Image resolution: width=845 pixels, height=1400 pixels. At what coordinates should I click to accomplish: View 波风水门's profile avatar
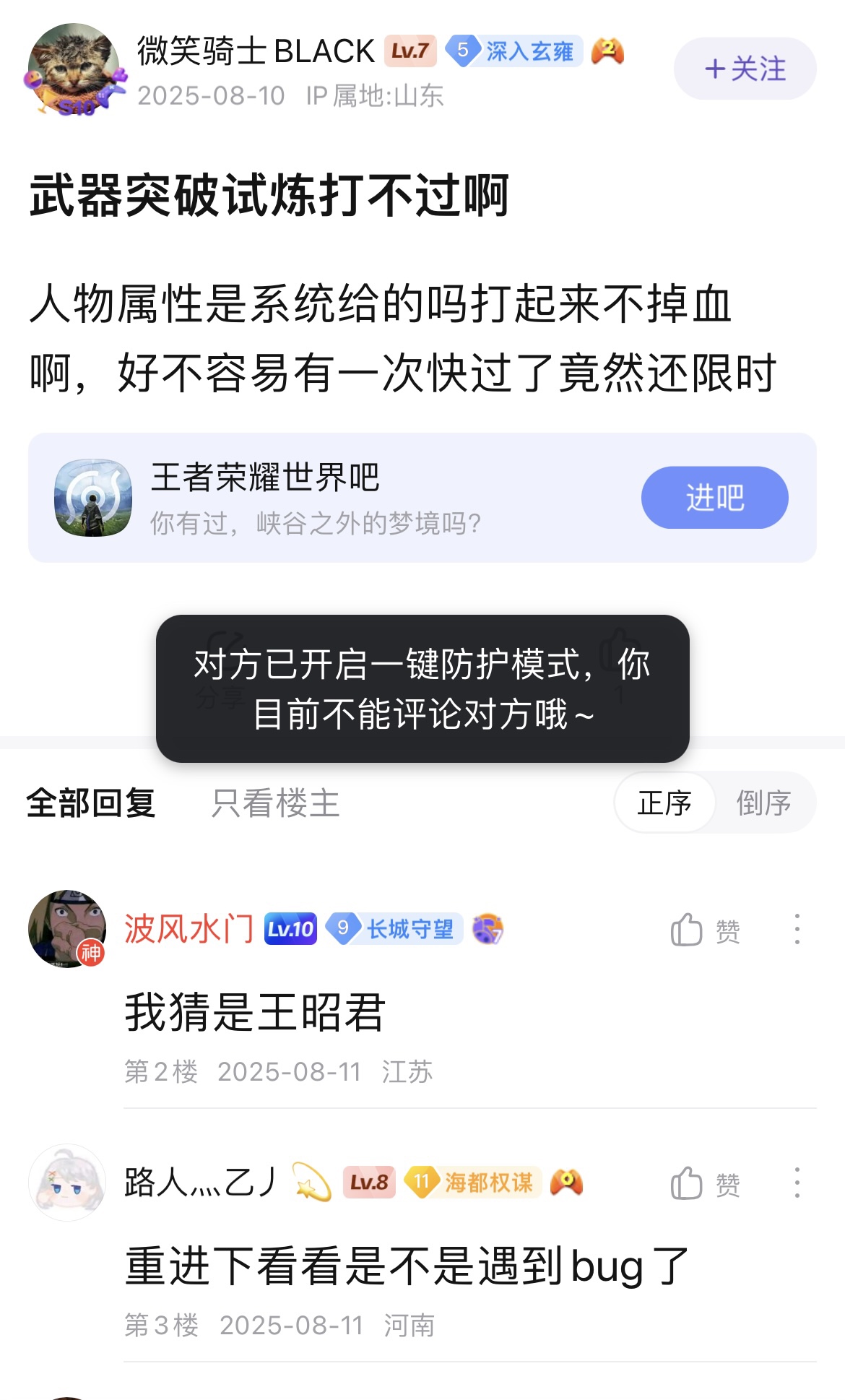point(67,929)
